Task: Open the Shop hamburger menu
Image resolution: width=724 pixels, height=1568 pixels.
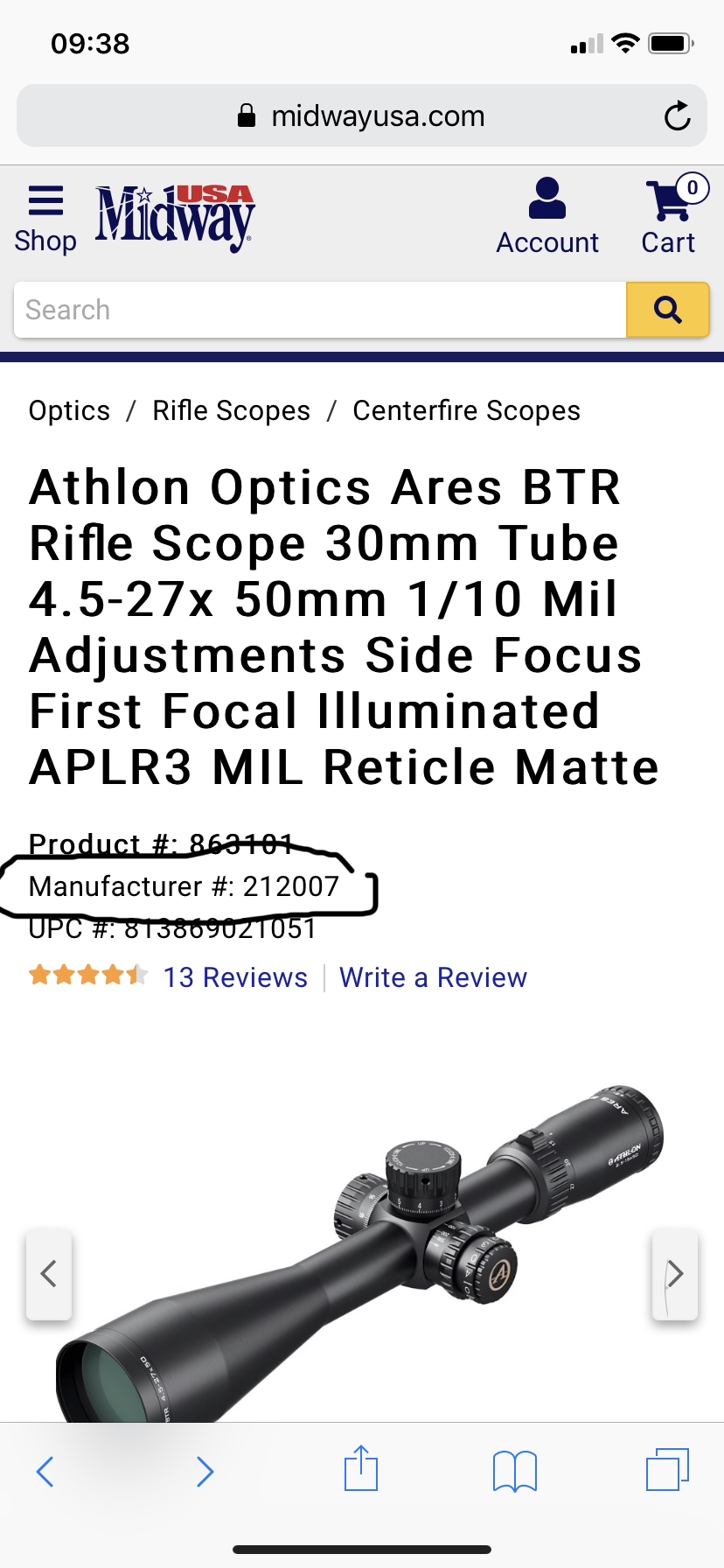Action: pyautogui.click(x=45, y=218)
